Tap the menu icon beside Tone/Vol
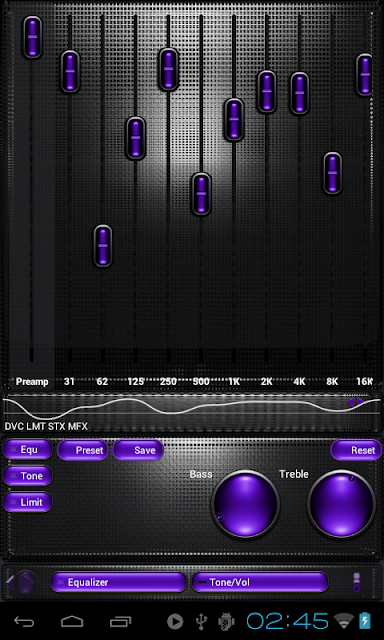 [x=356, y=582]
